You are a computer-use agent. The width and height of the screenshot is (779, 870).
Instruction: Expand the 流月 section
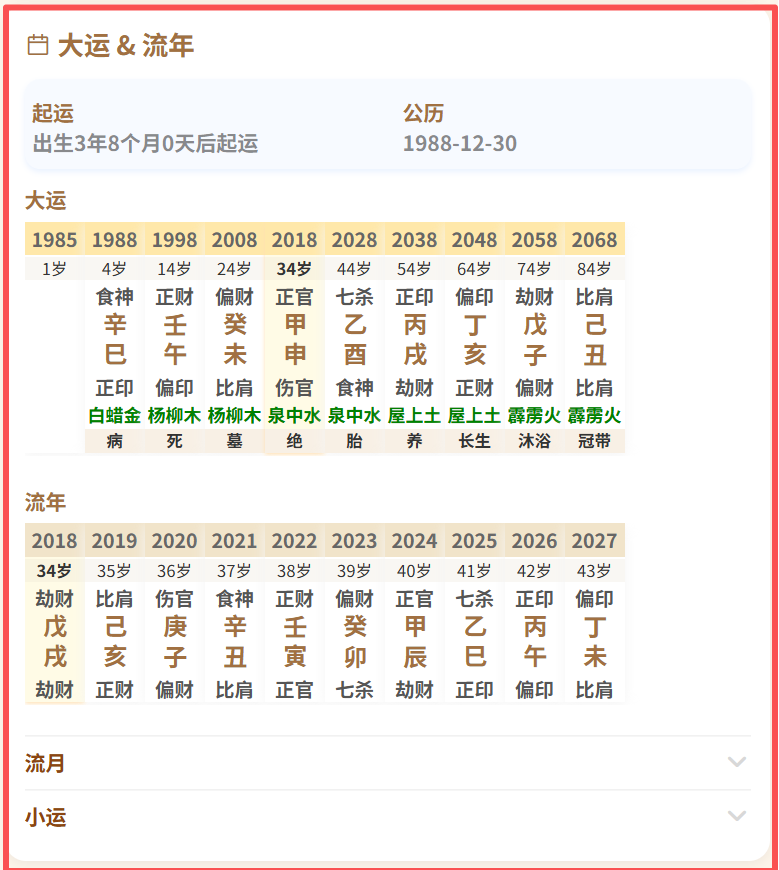(388, 763)
